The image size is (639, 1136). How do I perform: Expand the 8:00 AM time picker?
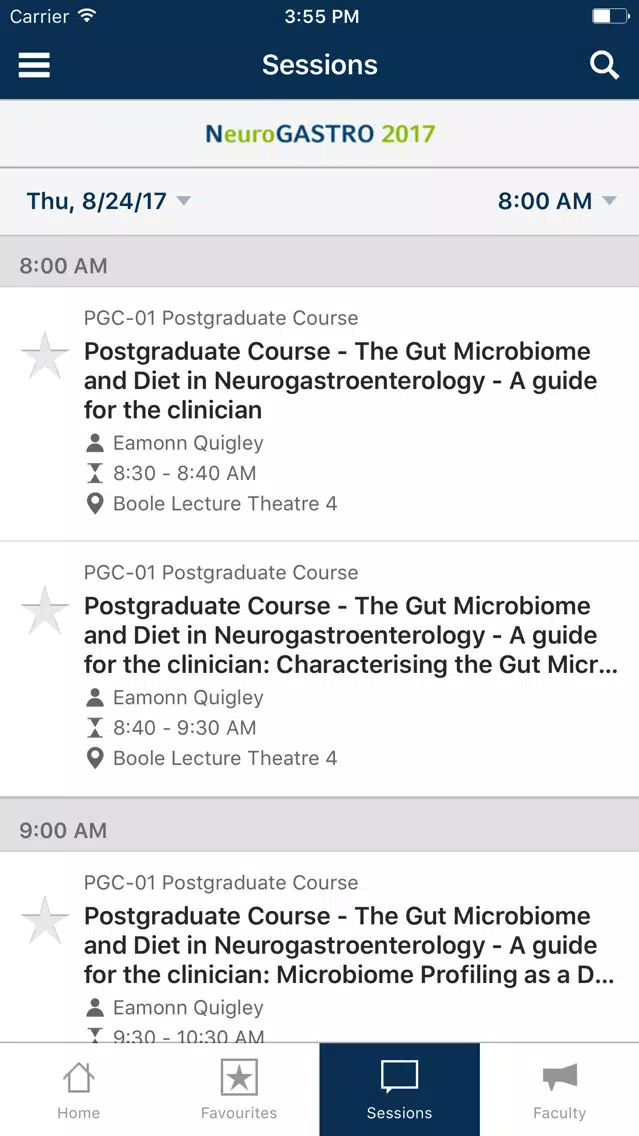pyautogui.click(x=556, y=201)
